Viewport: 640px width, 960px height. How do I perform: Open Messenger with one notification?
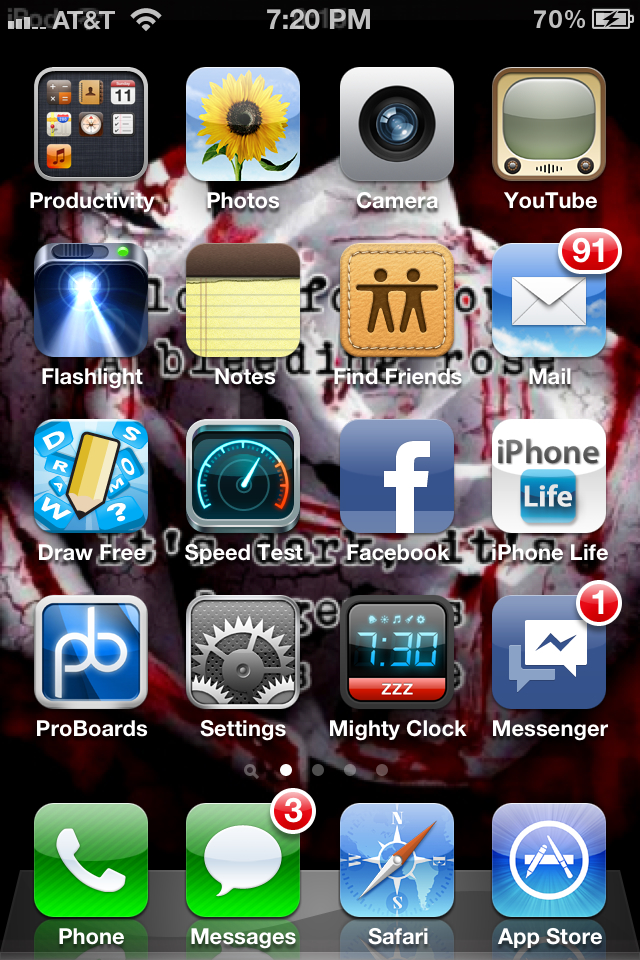[x=549, y=652]
